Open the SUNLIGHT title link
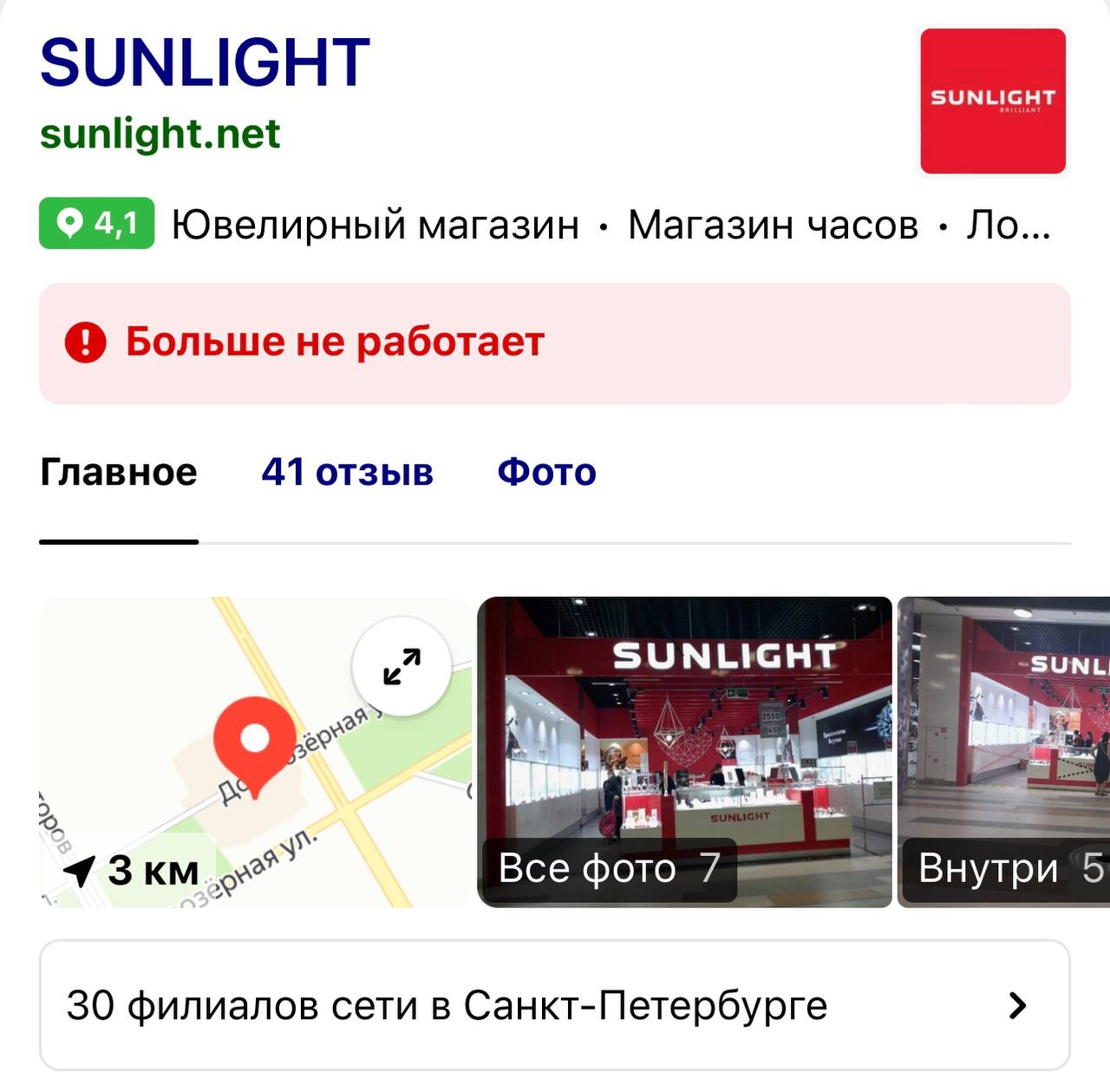This screenshot has height=1092, width=1110. click(205, 63)
